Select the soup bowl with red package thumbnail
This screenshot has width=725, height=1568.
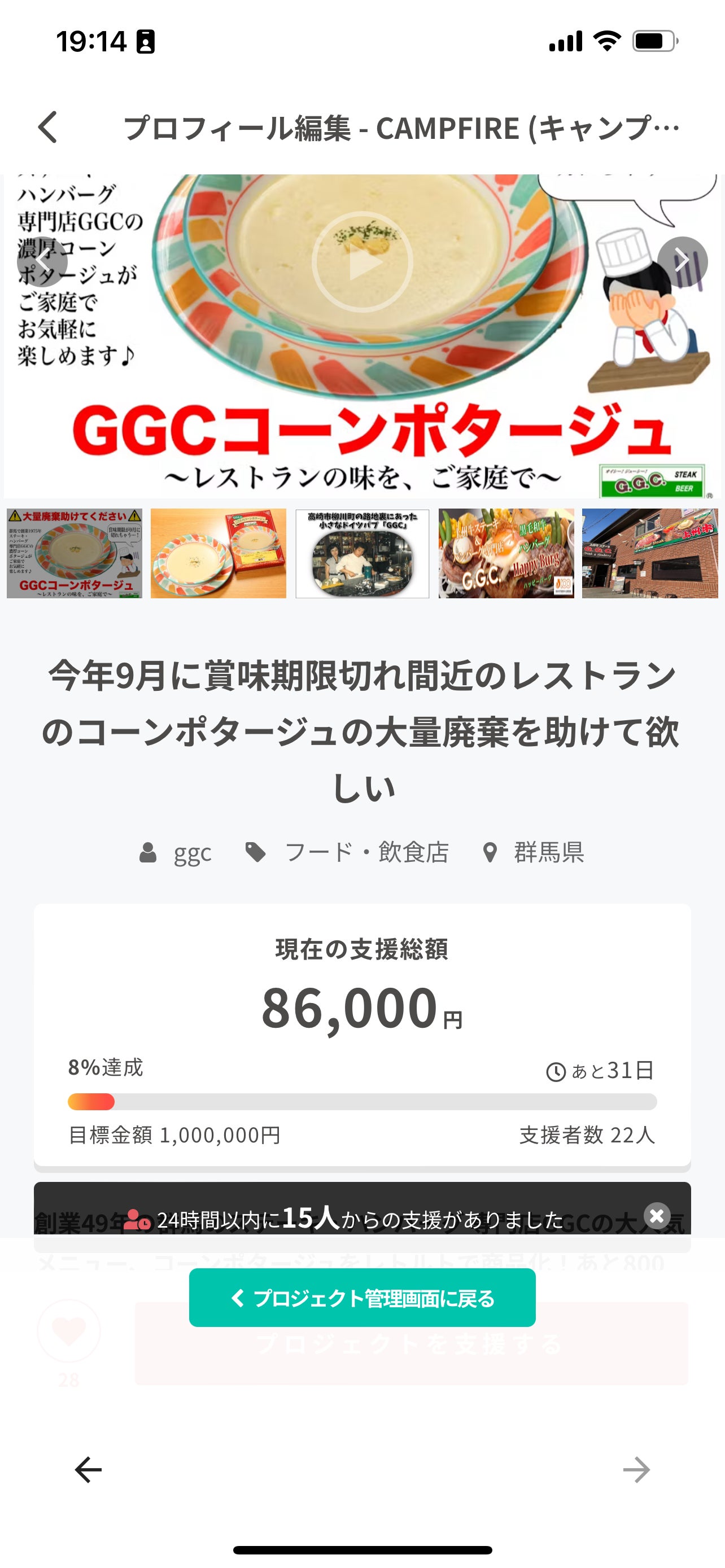219,553
